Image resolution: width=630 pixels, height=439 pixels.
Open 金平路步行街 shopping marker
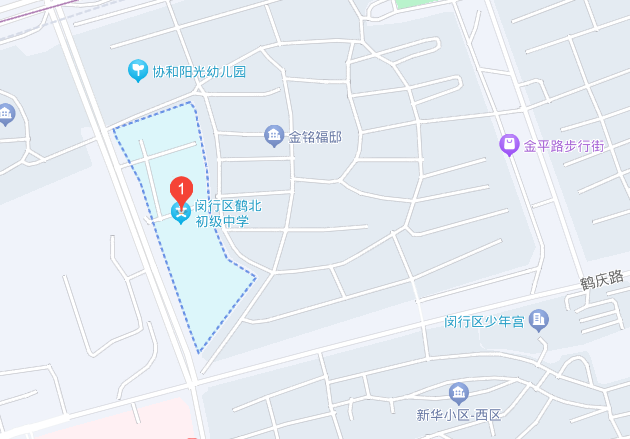(509, 146)
